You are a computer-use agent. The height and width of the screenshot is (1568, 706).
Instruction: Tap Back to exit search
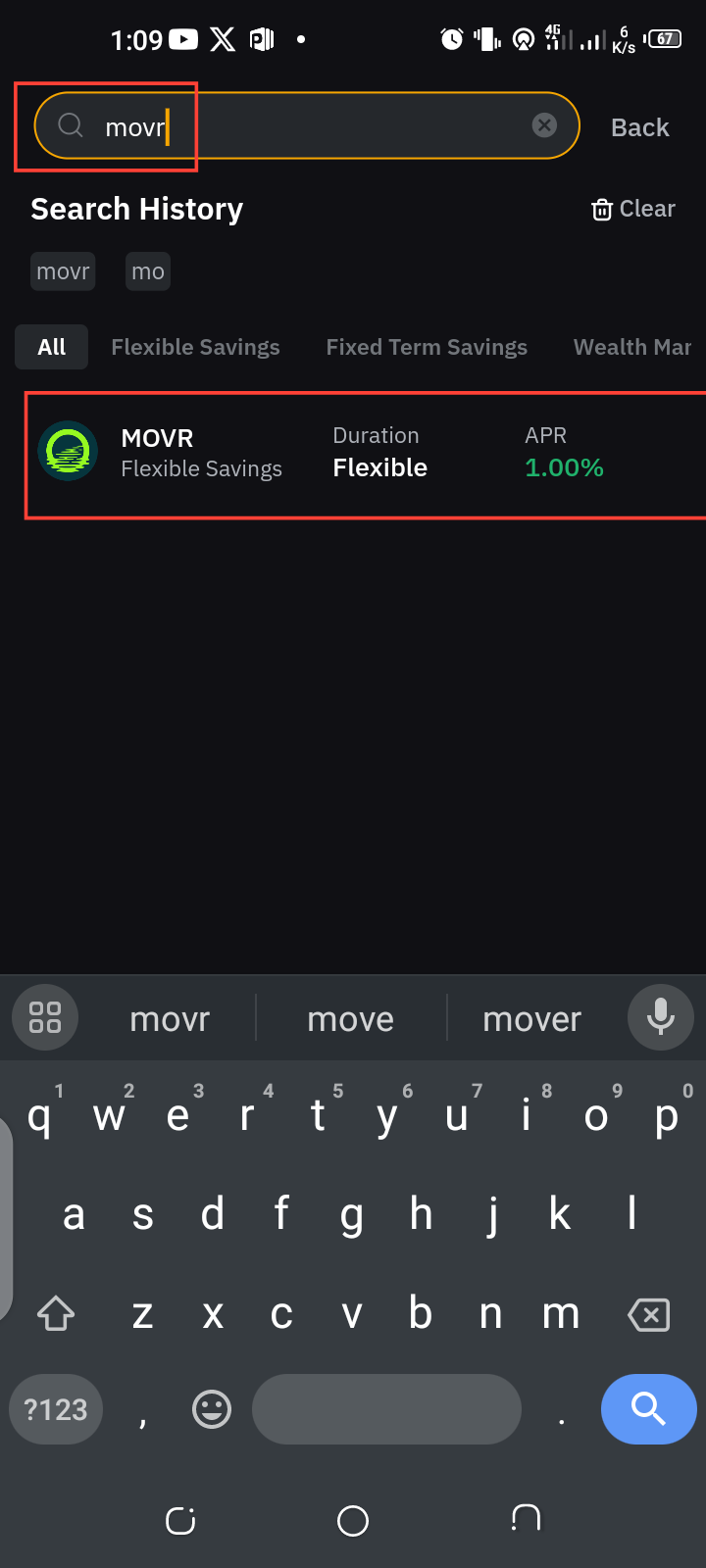(639, 127)
